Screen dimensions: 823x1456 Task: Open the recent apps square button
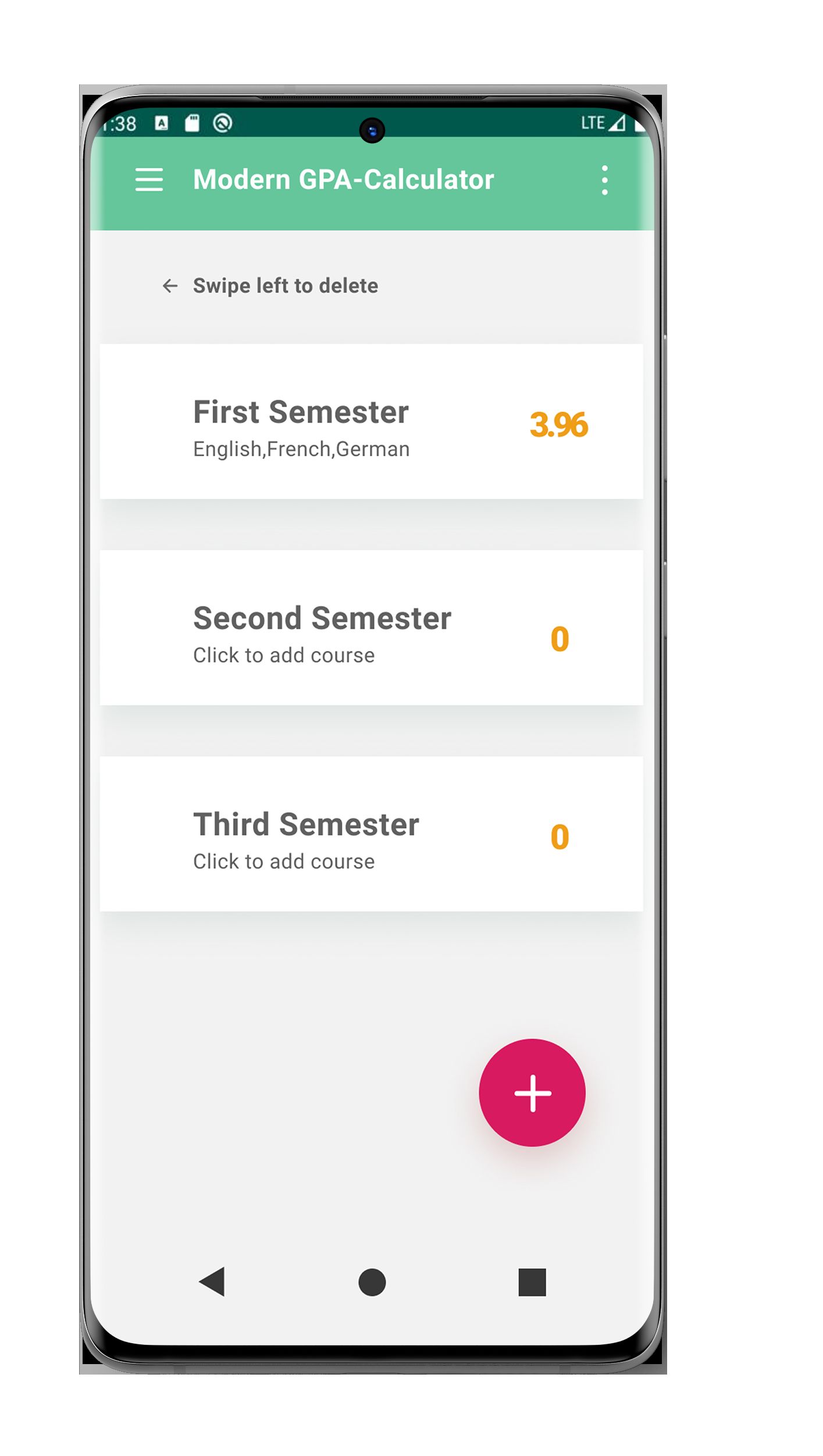(x=532, y=1282)
